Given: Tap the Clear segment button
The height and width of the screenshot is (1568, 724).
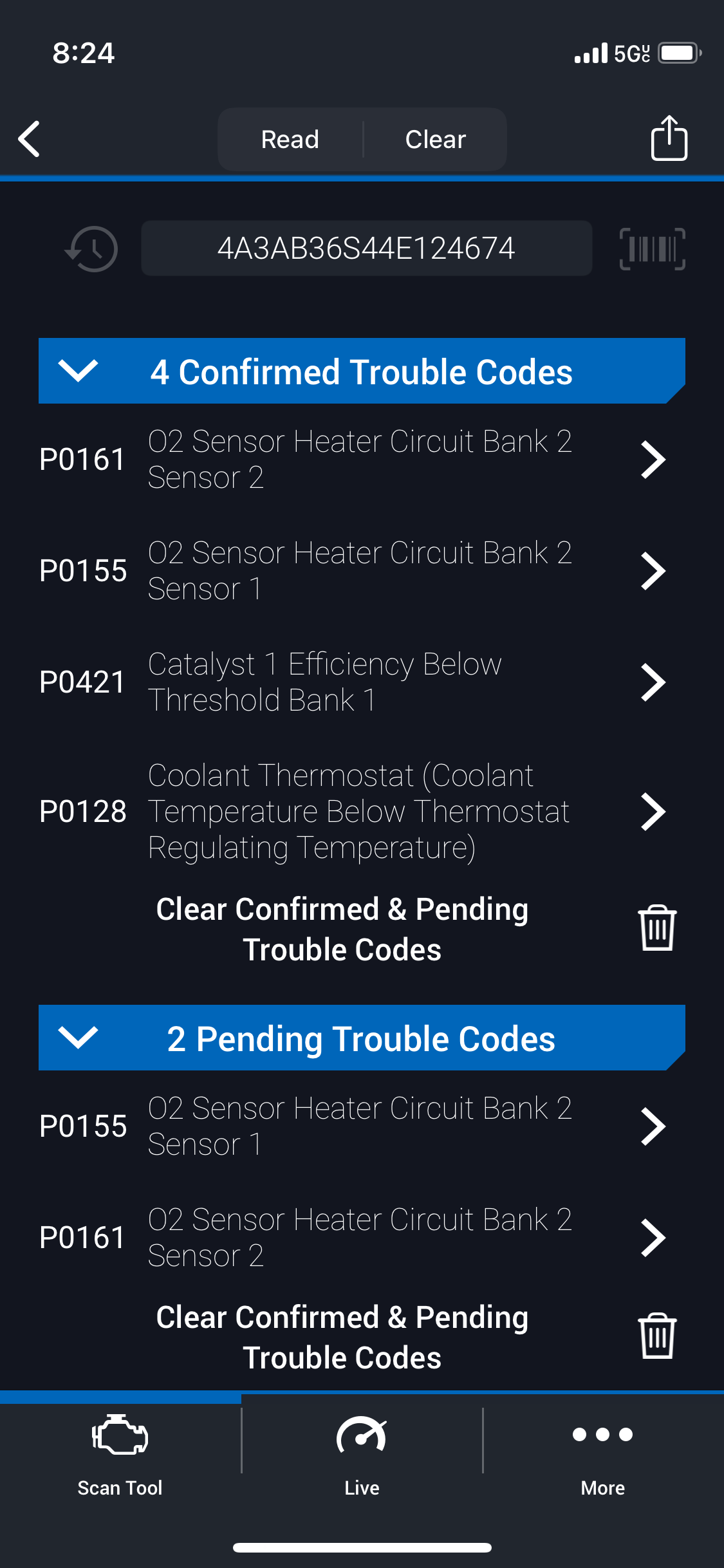Looking at the screenshot, I should [x=436, y=139].
